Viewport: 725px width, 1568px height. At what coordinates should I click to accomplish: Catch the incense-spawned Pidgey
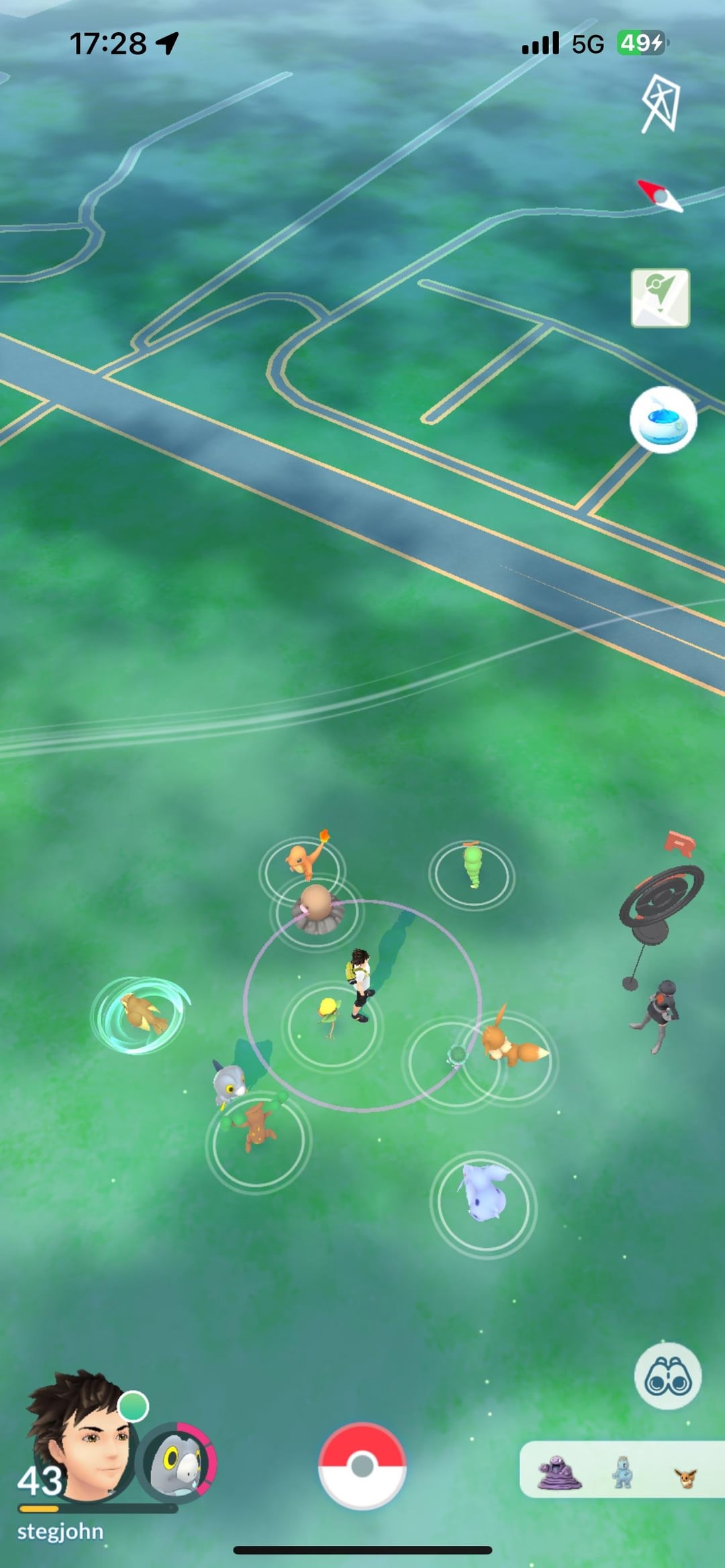point(142,1013)
